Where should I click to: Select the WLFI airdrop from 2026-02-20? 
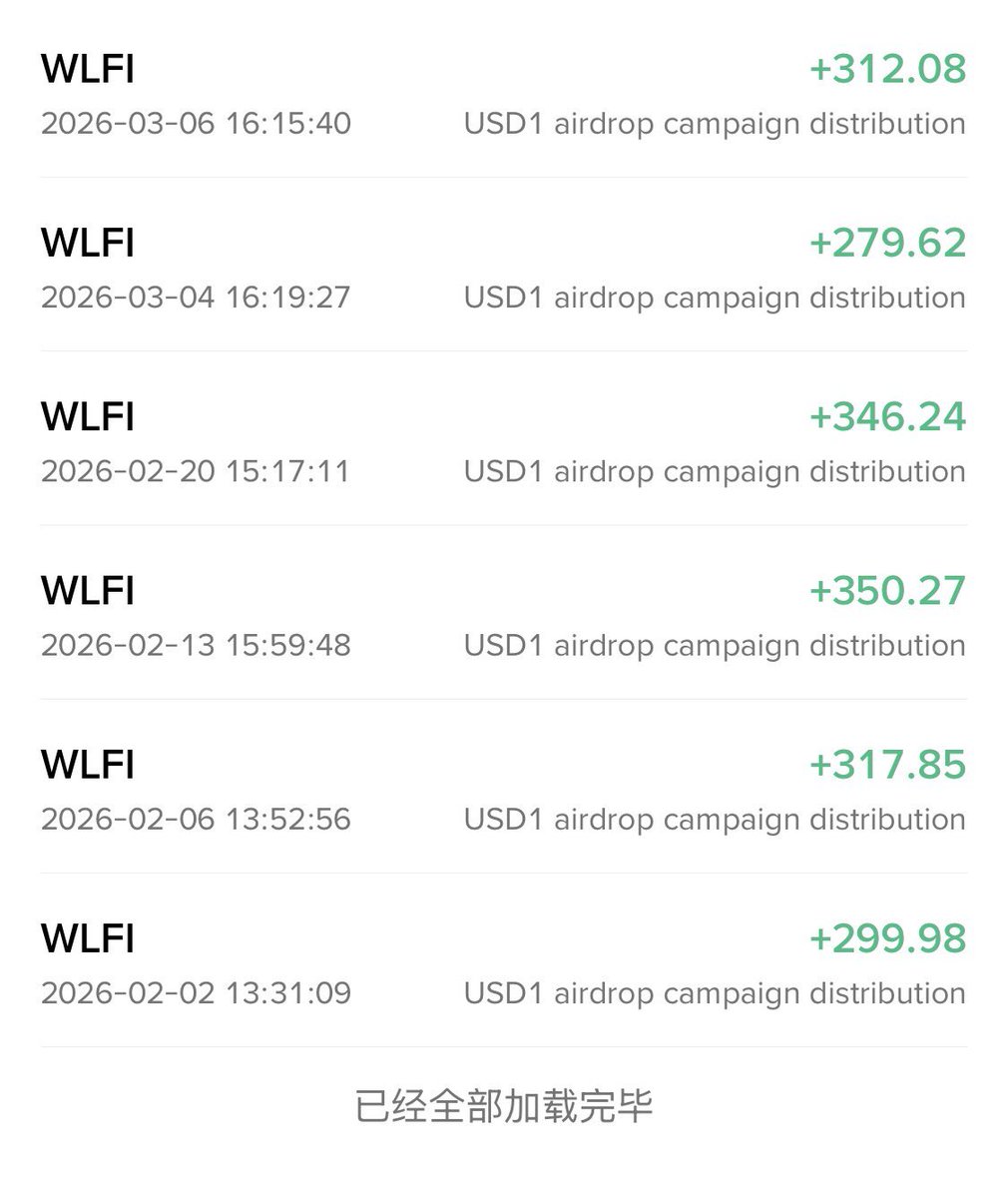tap(503, 442)
